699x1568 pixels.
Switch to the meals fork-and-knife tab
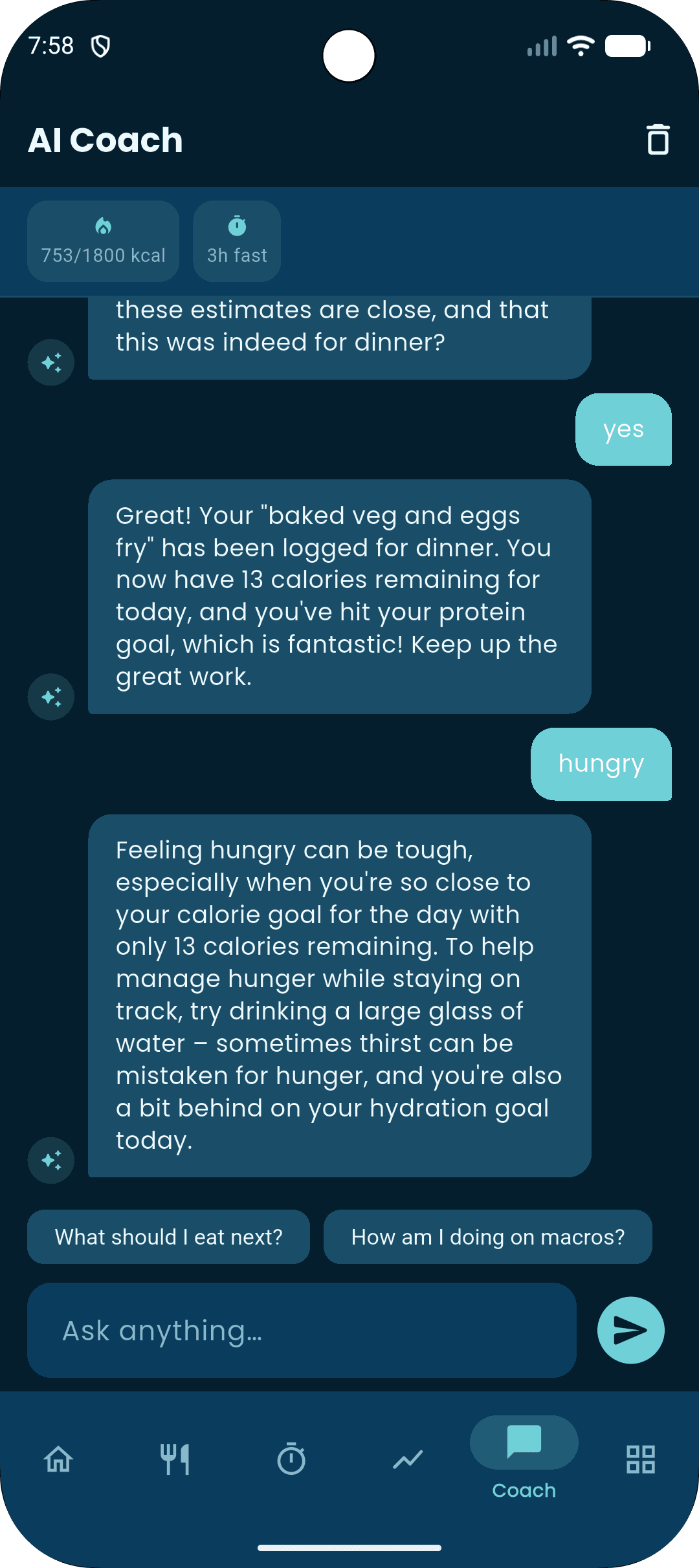coord(175,1460)
